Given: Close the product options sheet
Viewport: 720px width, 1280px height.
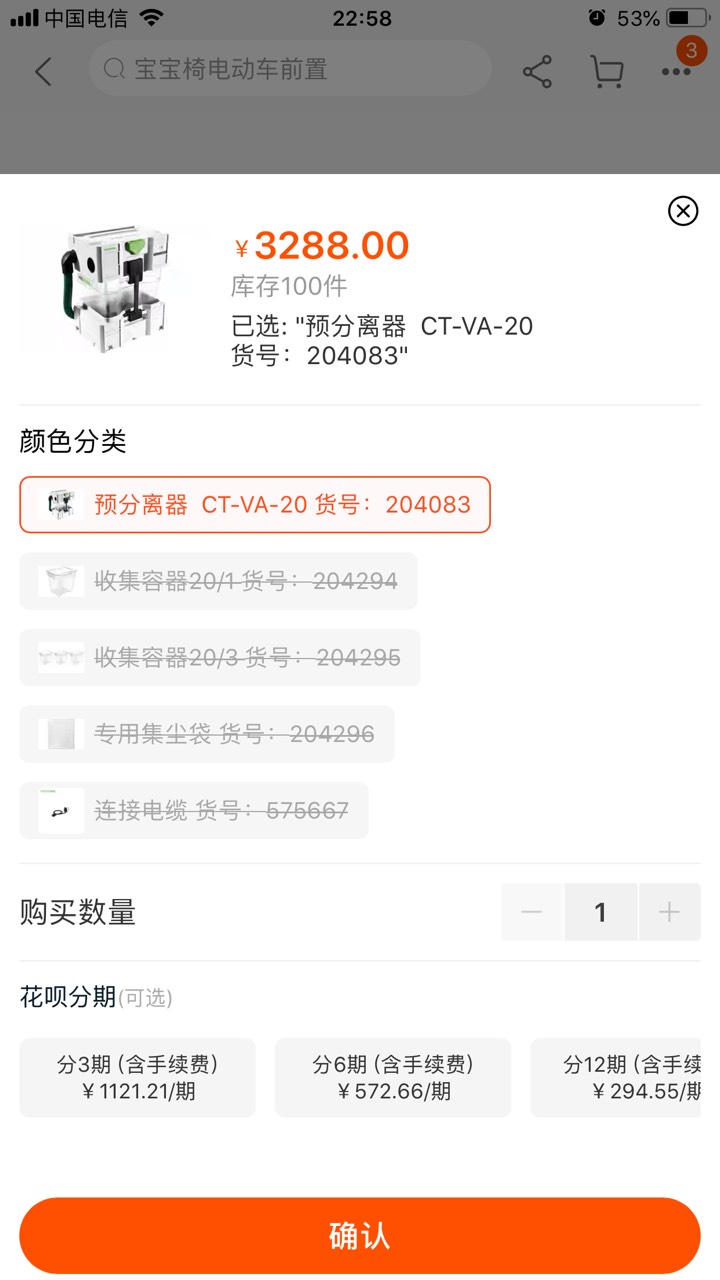Looking at the screenshot, I should [683, 211].
